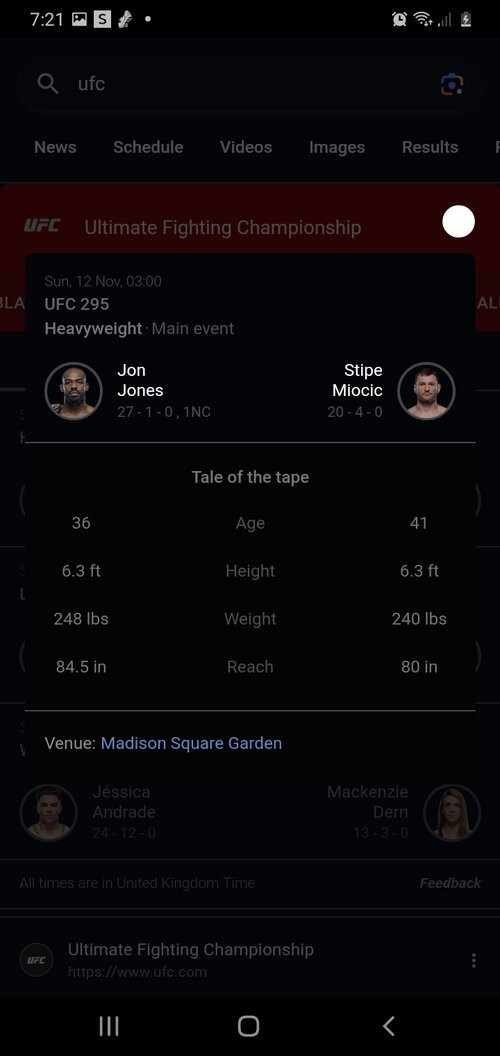
Task: Switch to the Images tab
Action: click(x=337, y=147)
